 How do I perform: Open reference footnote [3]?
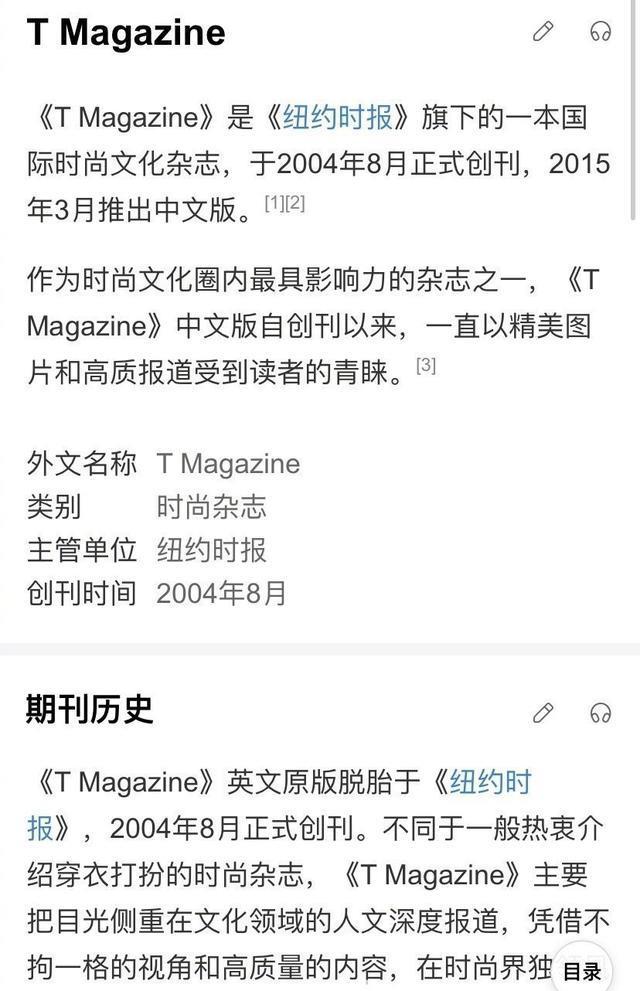tap(426, 365)
